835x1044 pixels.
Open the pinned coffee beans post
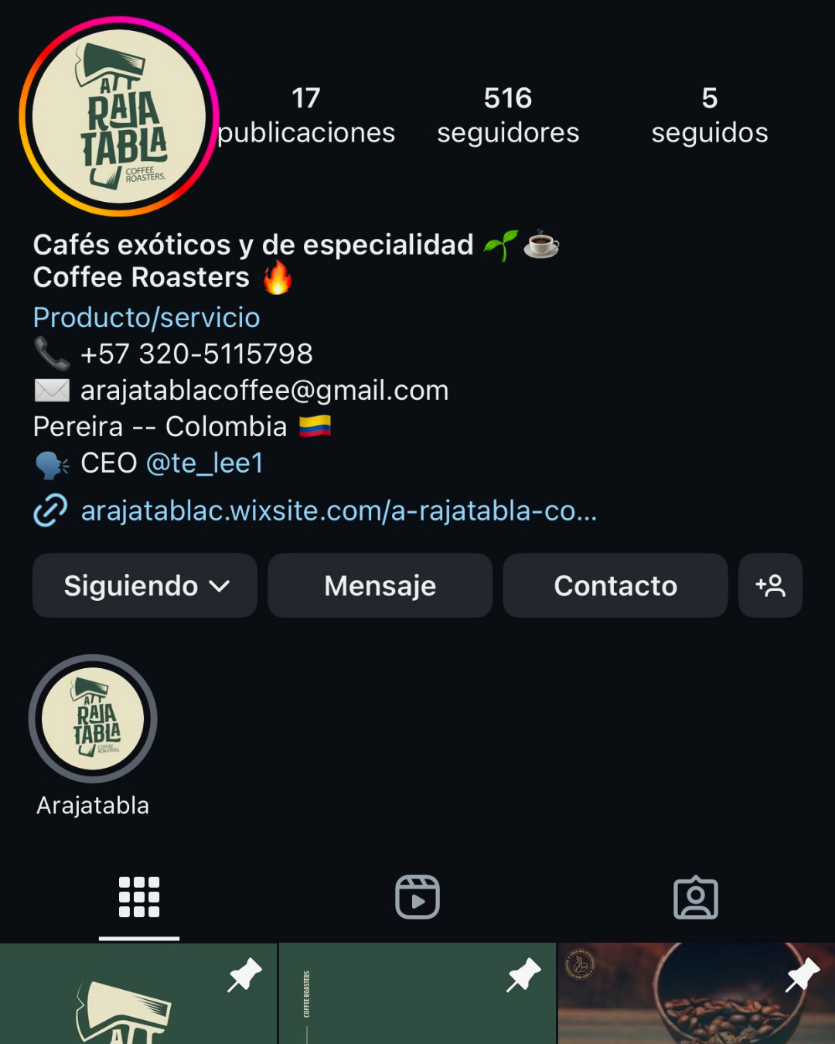click(x=696, y=994)
